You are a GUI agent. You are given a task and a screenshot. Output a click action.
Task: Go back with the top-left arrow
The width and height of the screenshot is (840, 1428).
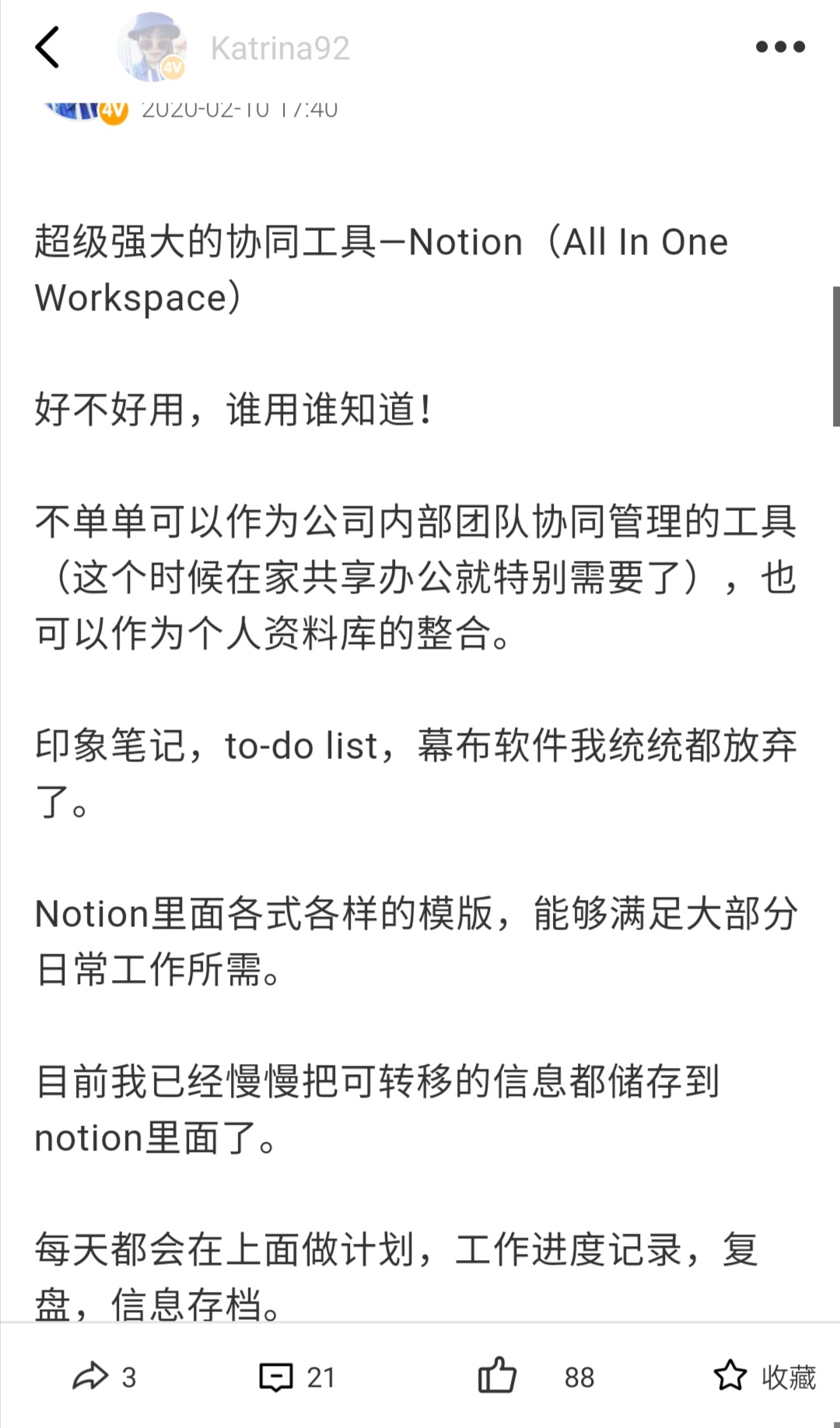[47, 47]
